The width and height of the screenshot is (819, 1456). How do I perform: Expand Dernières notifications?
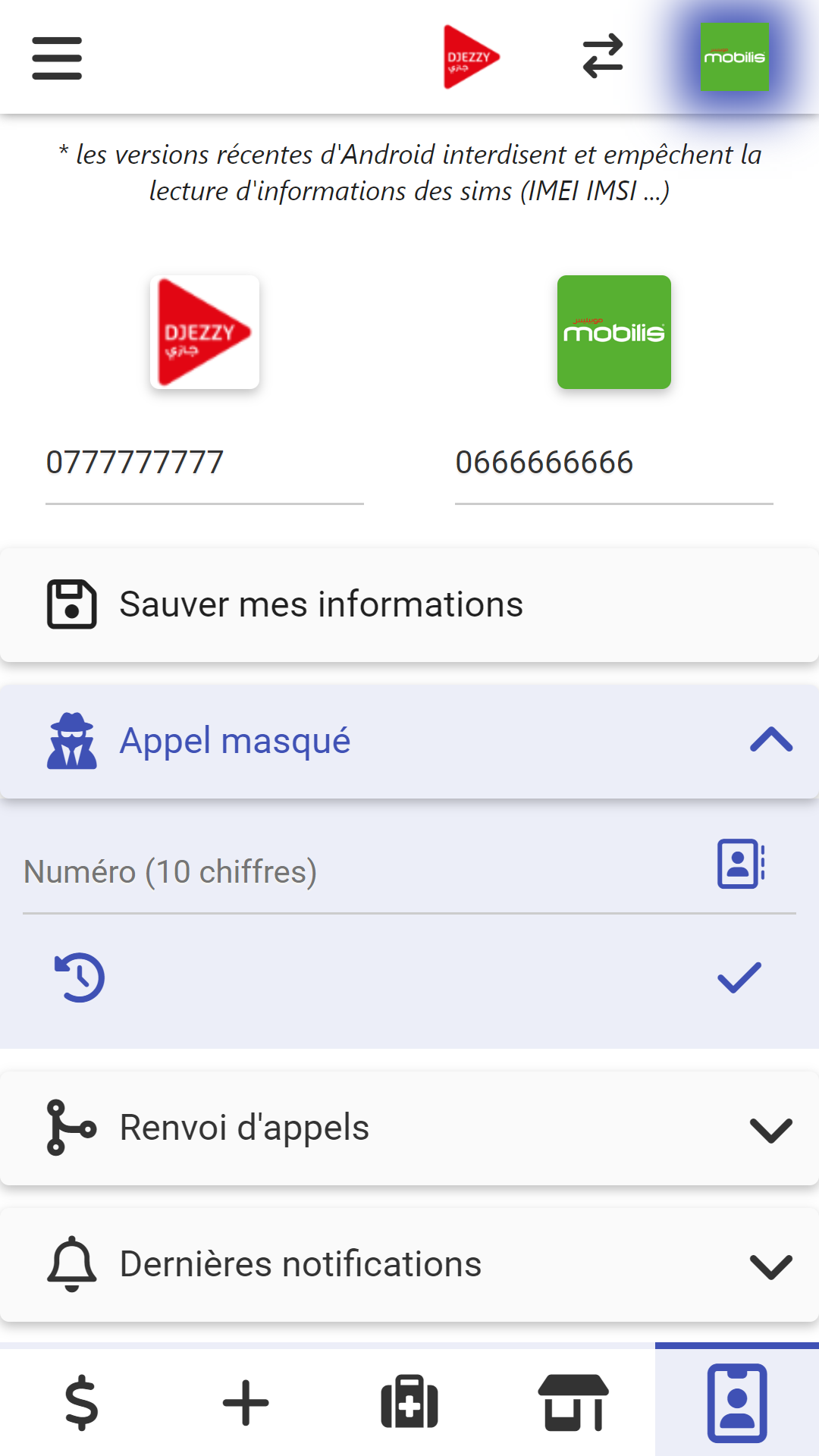pyautogui.click(x=409, y=1265)
